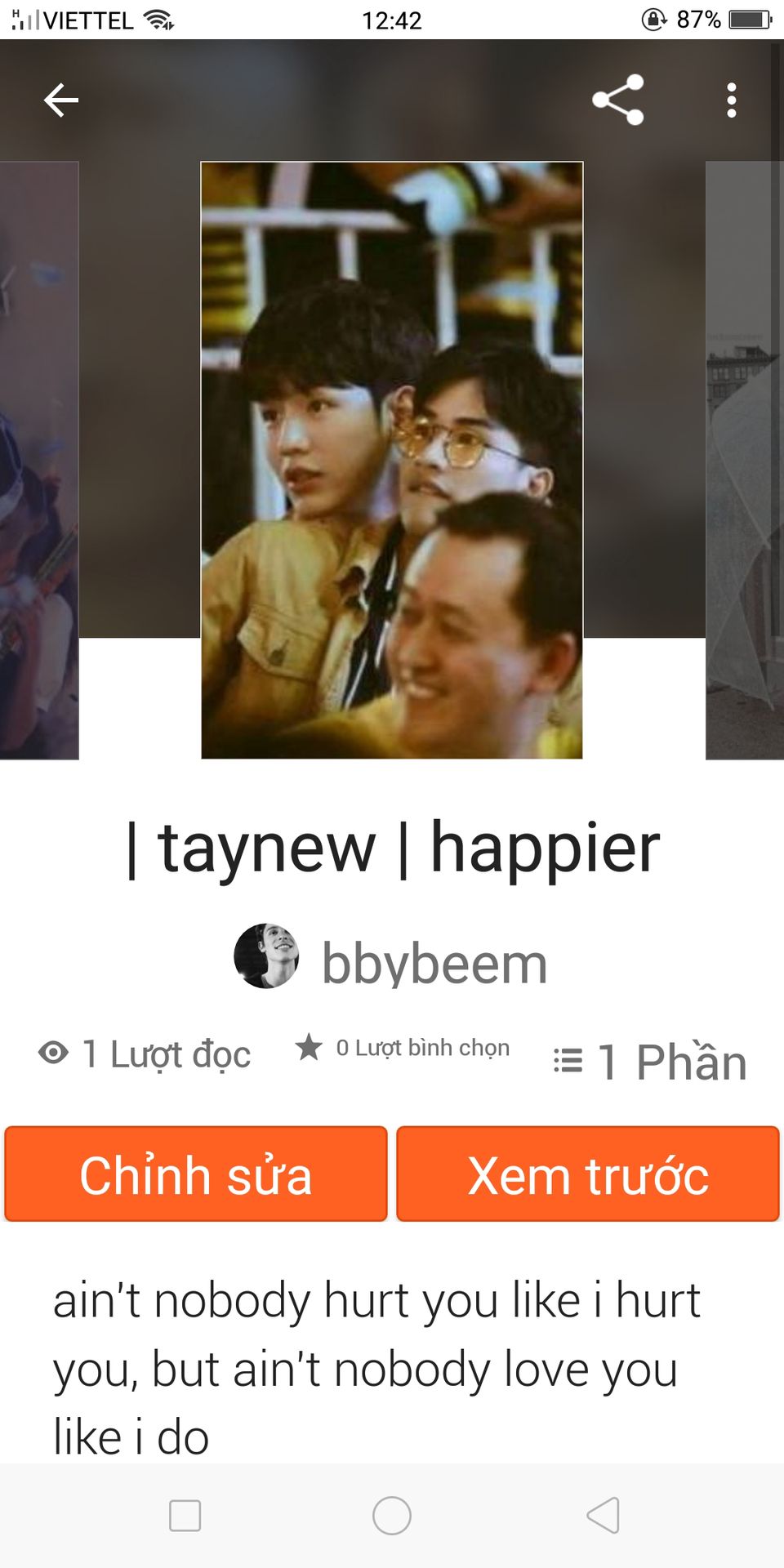The width and height of the screenshot is (784, 1568).
Task: Open the center story cover image
Action: click(x=392, y=460)
